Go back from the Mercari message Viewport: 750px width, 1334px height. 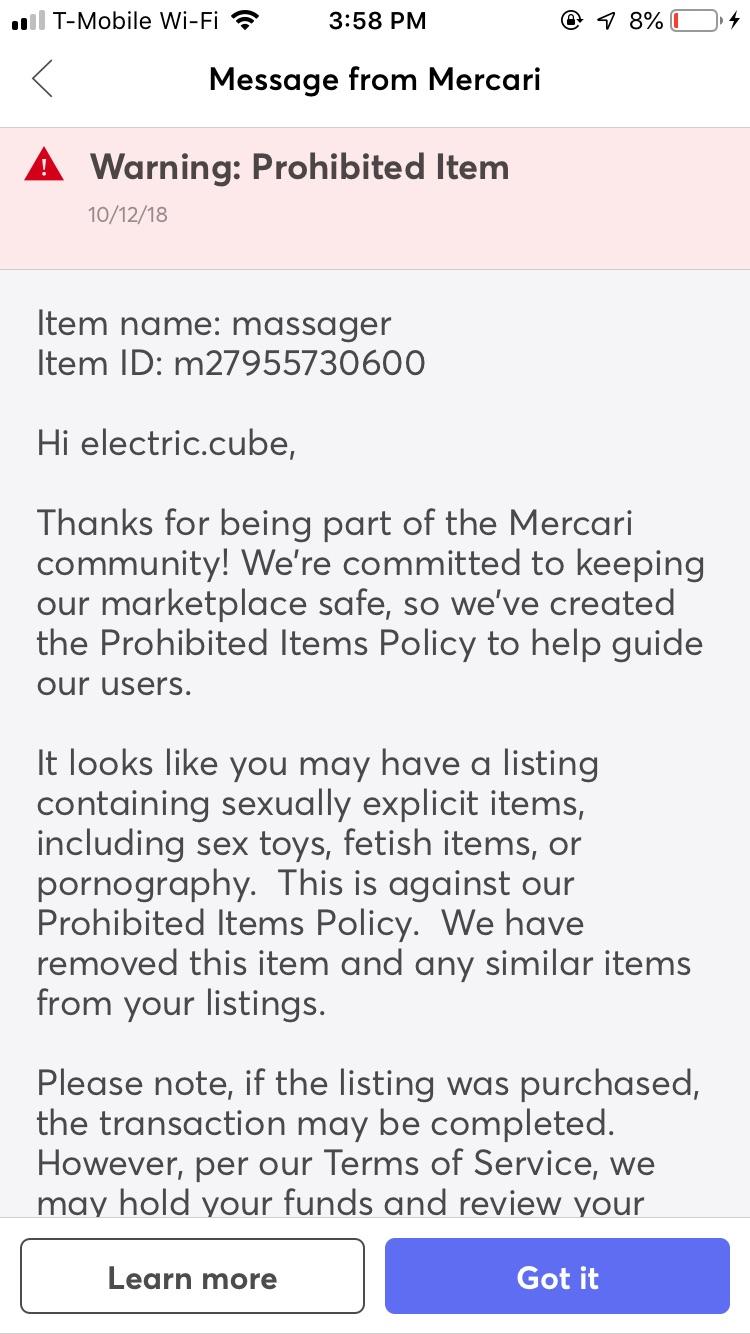(x=42, y=79)
